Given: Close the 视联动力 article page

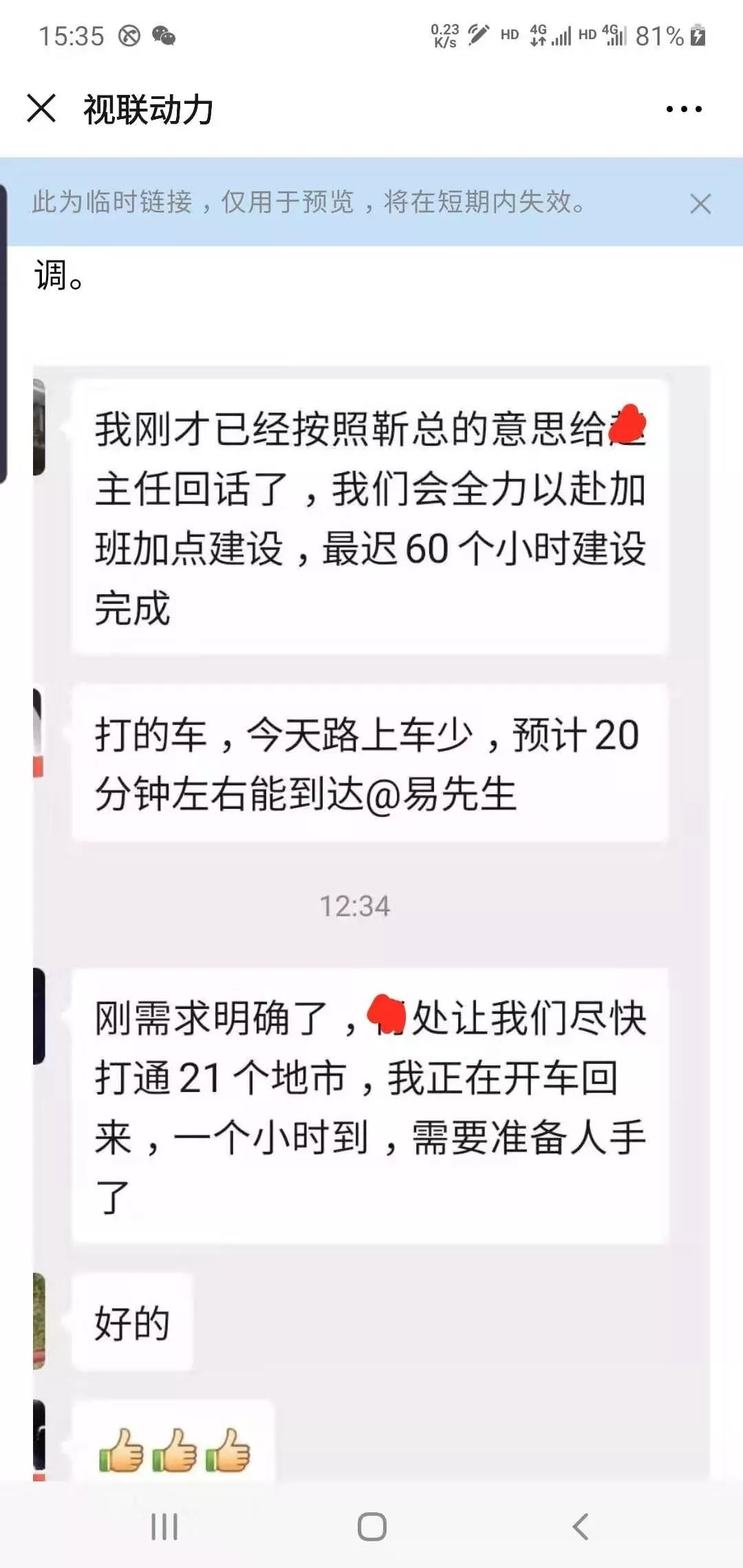Looking at the screenshot, I should [41, 109].
